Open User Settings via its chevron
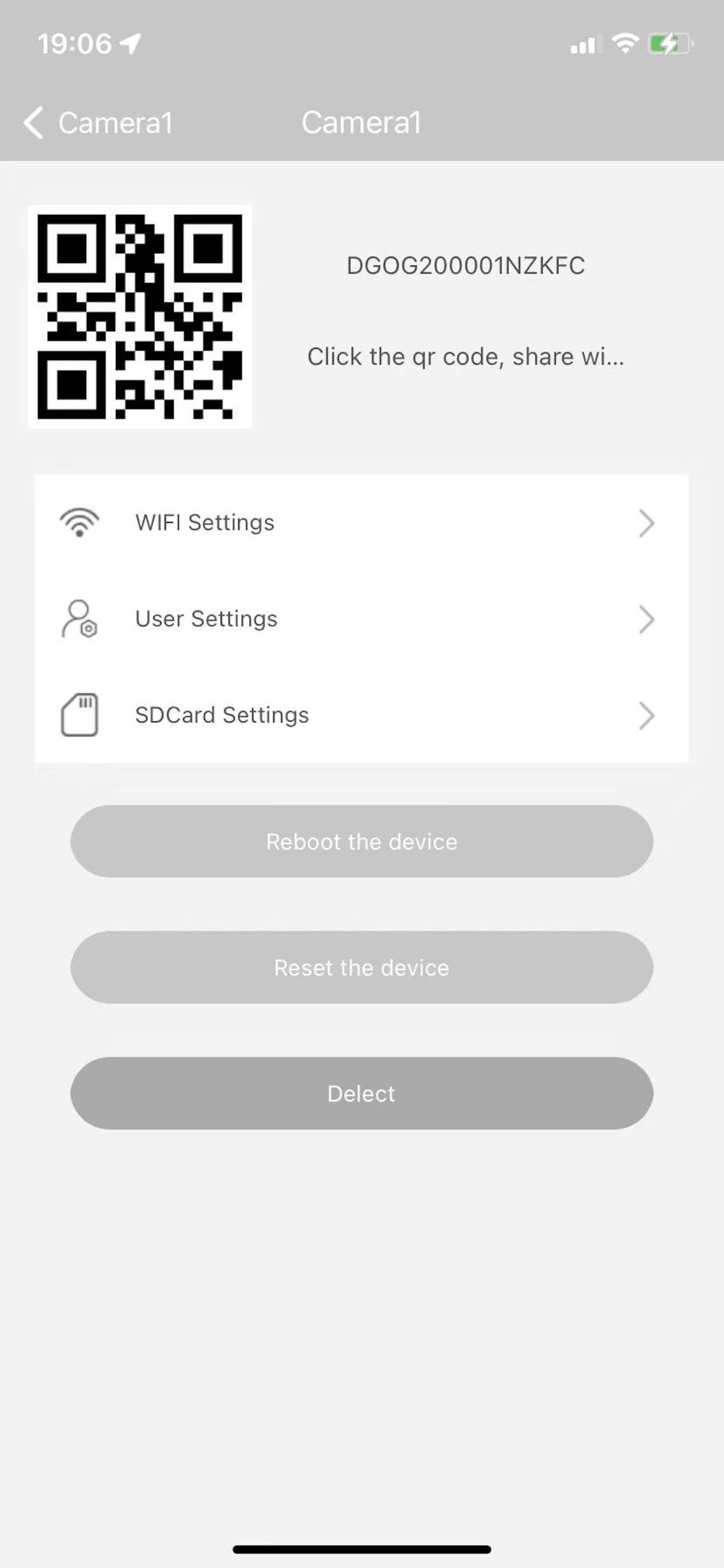The image size is (724, 1568). click(x=647, y=619)
